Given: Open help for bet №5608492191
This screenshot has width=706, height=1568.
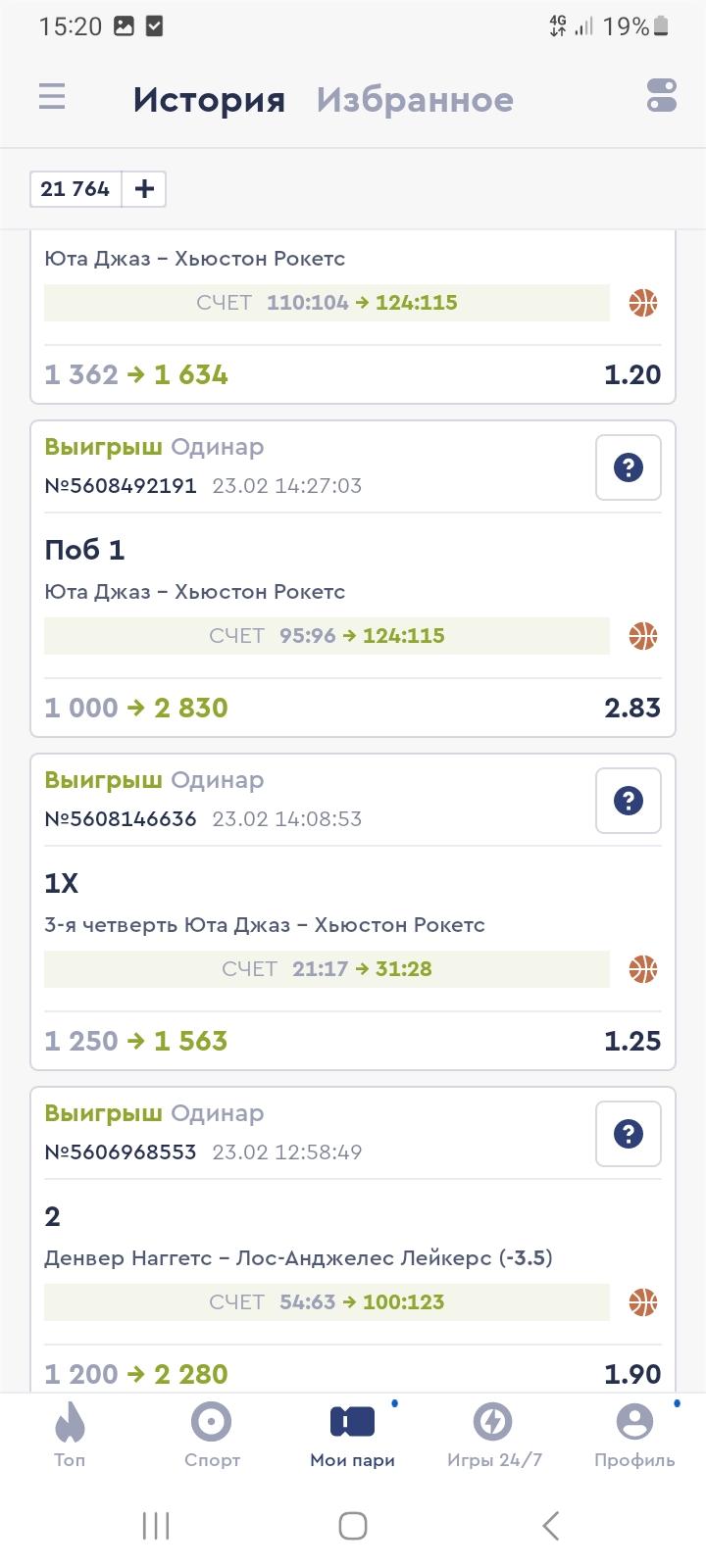Looking at the screenshot, I should [629, 467].
